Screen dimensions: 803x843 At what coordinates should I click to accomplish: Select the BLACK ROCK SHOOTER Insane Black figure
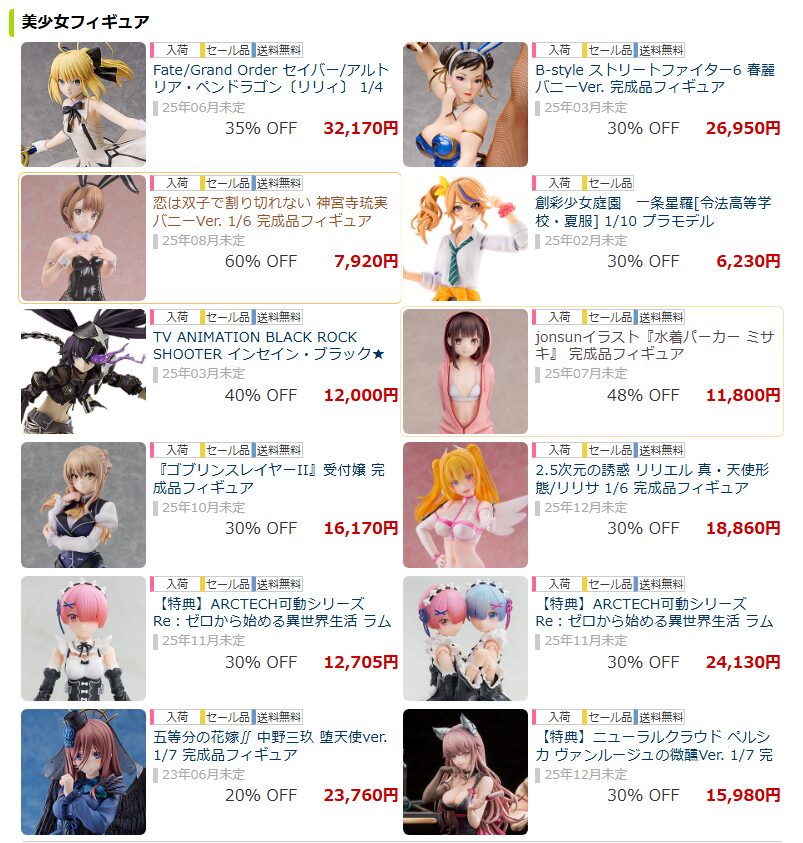pos(268,345)
